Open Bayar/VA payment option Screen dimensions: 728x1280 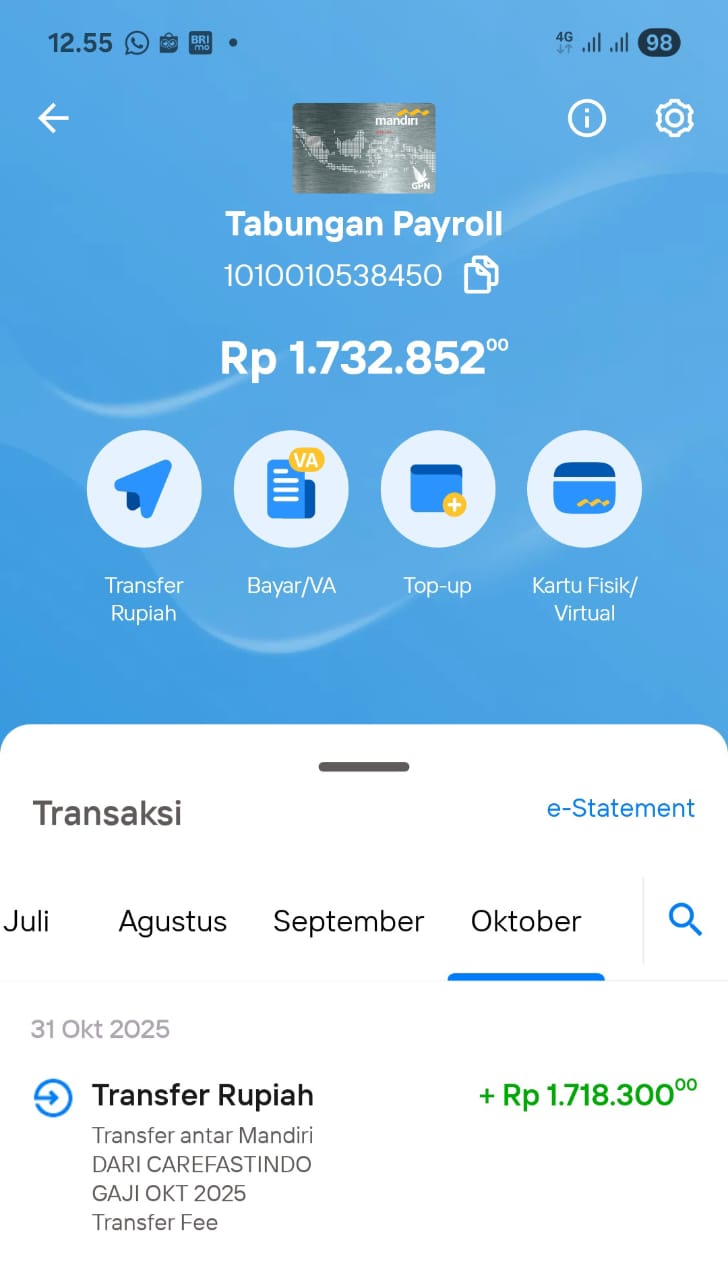pos(291,490)
